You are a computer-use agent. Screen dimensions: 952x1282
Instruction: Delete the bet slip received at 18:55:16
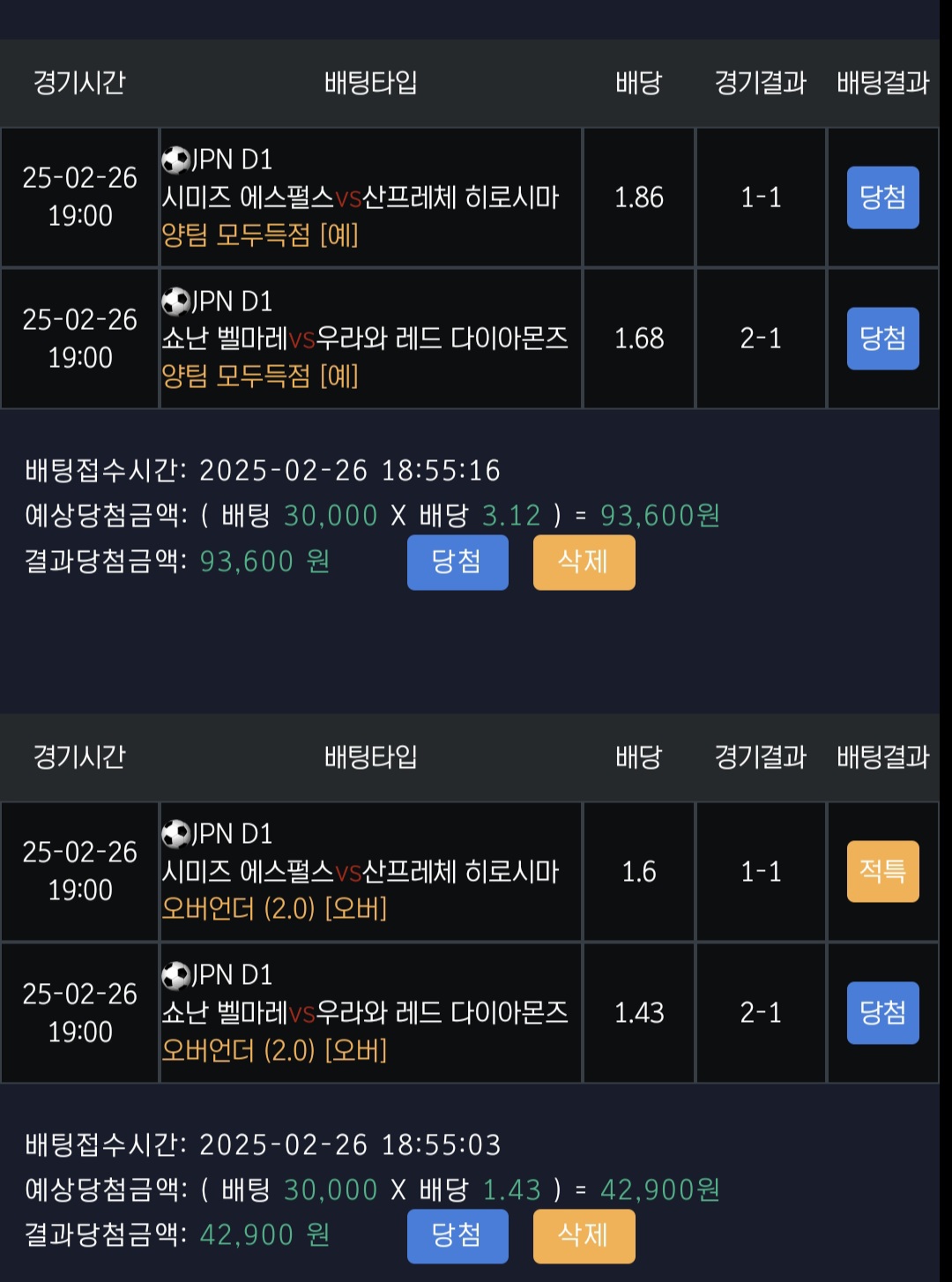584,562
